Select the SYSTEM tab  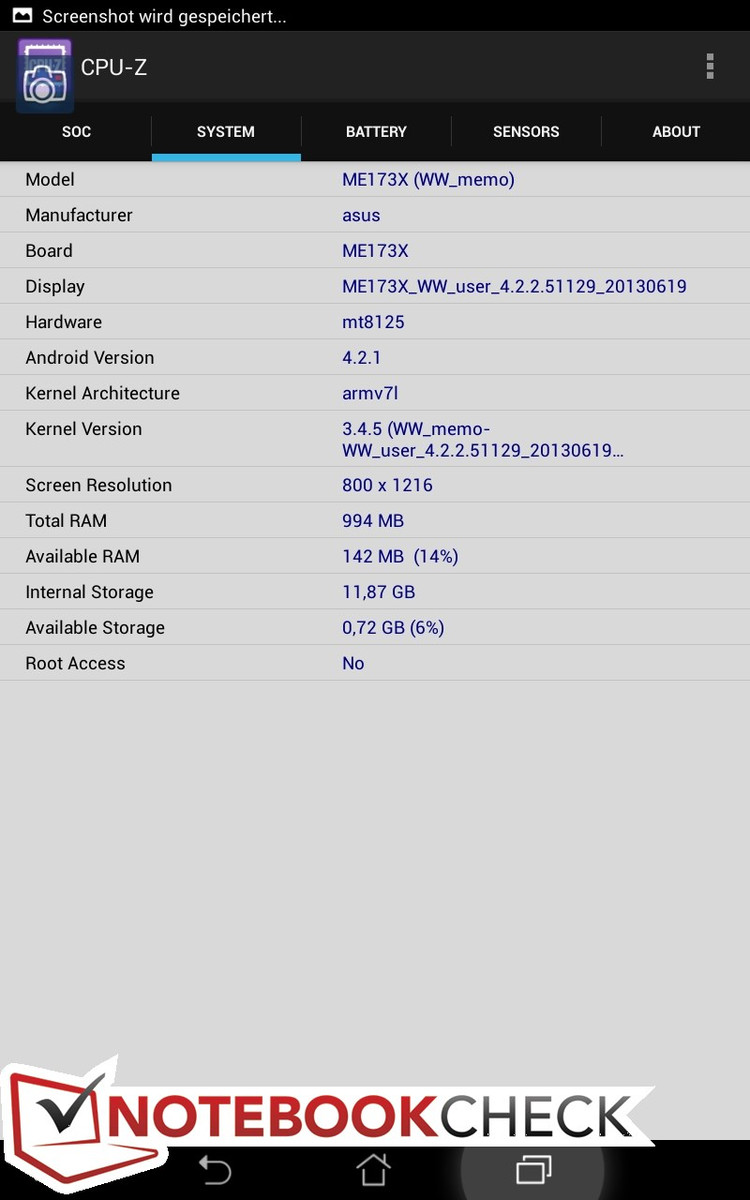226,132
